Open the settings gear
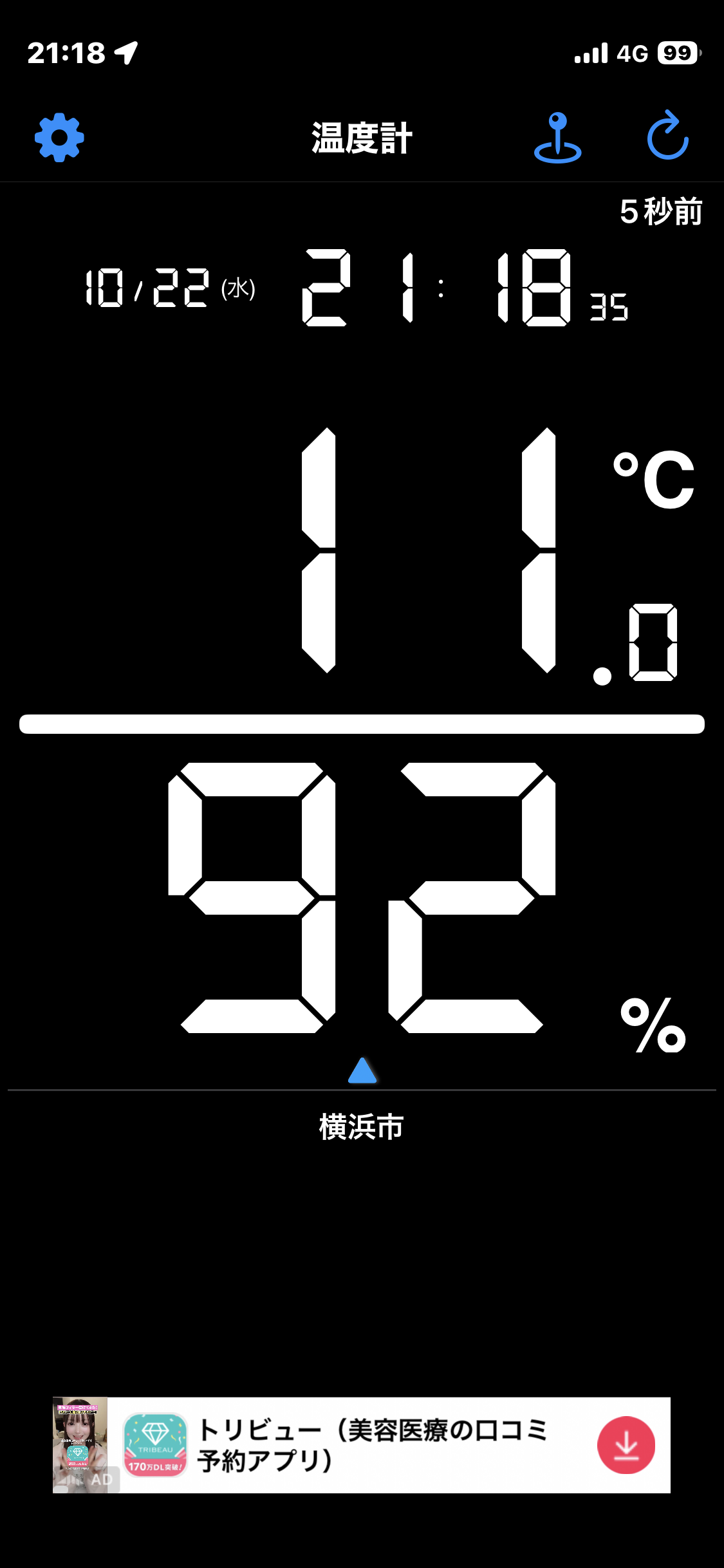The height and width of the screenshot is (1568, 724). (59, 138)
